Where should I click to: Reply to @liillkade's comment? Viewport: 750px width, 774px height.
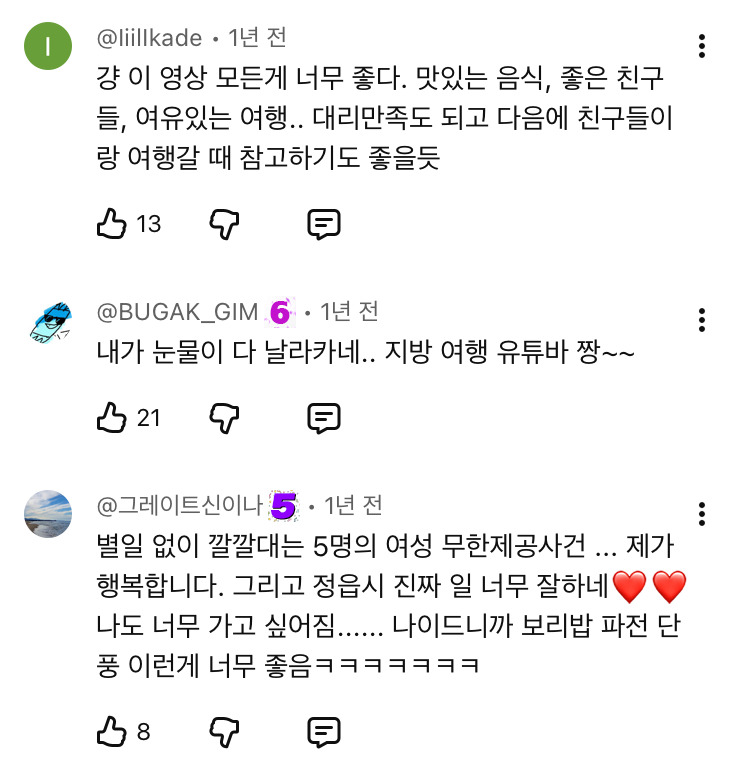coord(322,224)
